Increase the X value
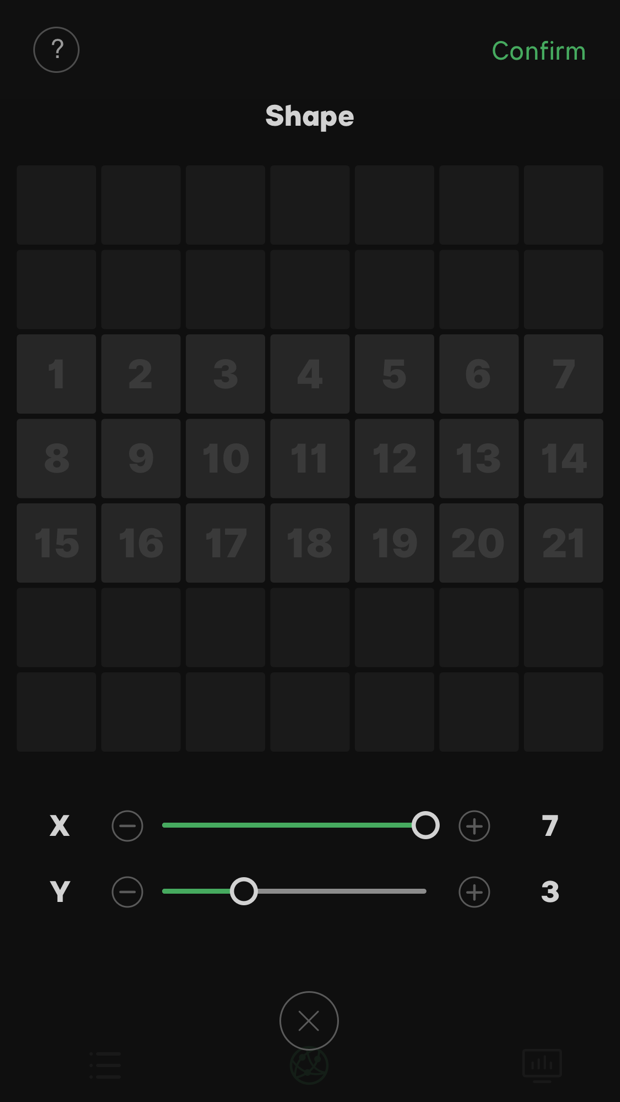620x1102 pixels. (x=474, y=826)
